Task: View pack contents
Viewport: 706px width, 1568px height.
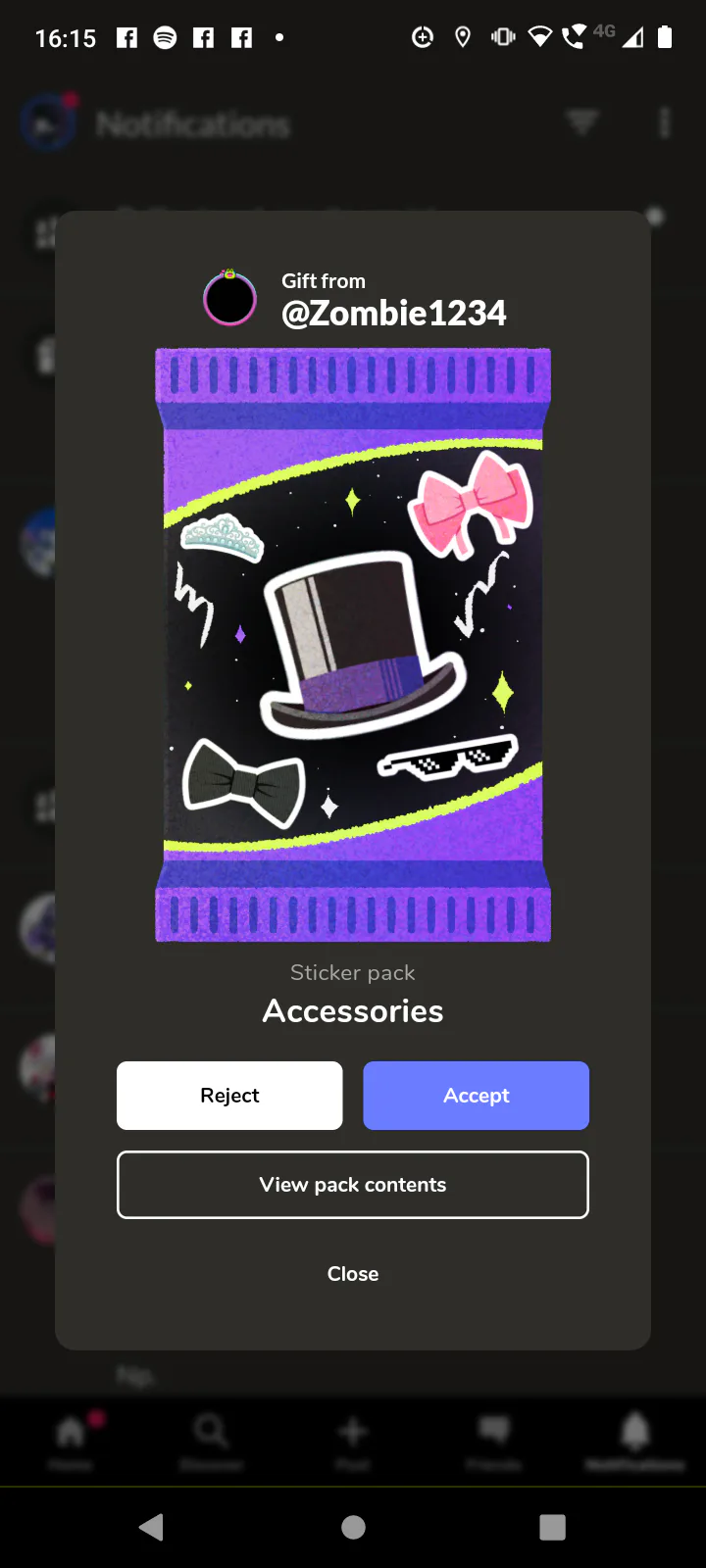Action: click(353, 1185)
